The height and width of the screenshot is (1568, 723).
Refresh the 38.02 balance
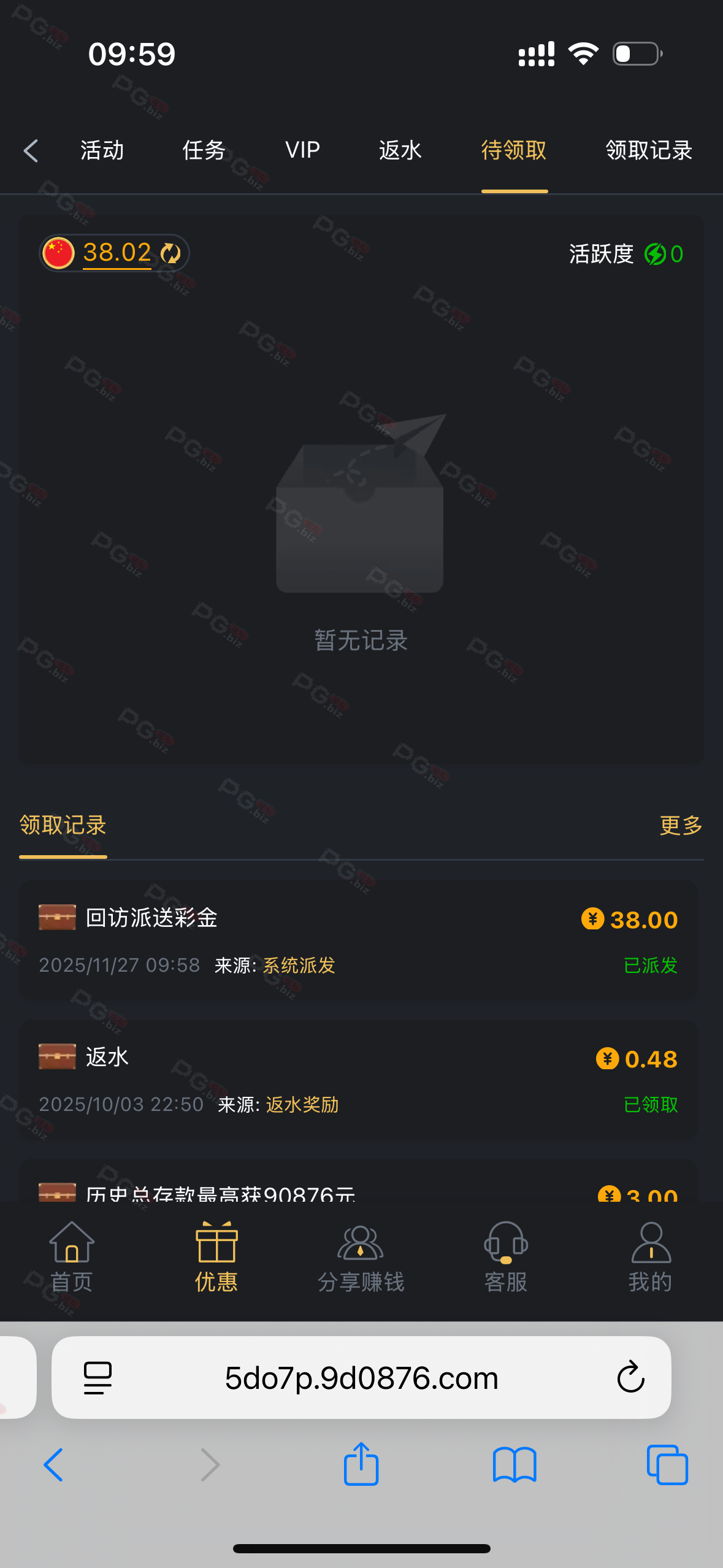(x=170, y=253)
